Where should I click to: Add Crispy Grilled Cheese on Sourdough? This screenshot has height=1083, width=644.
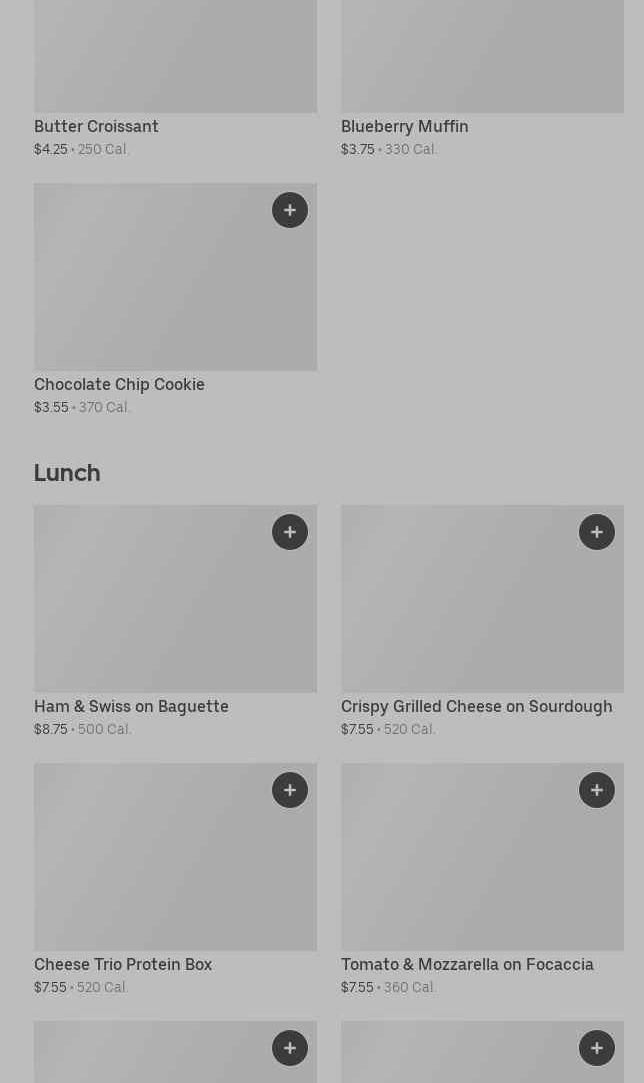[597, 532]
